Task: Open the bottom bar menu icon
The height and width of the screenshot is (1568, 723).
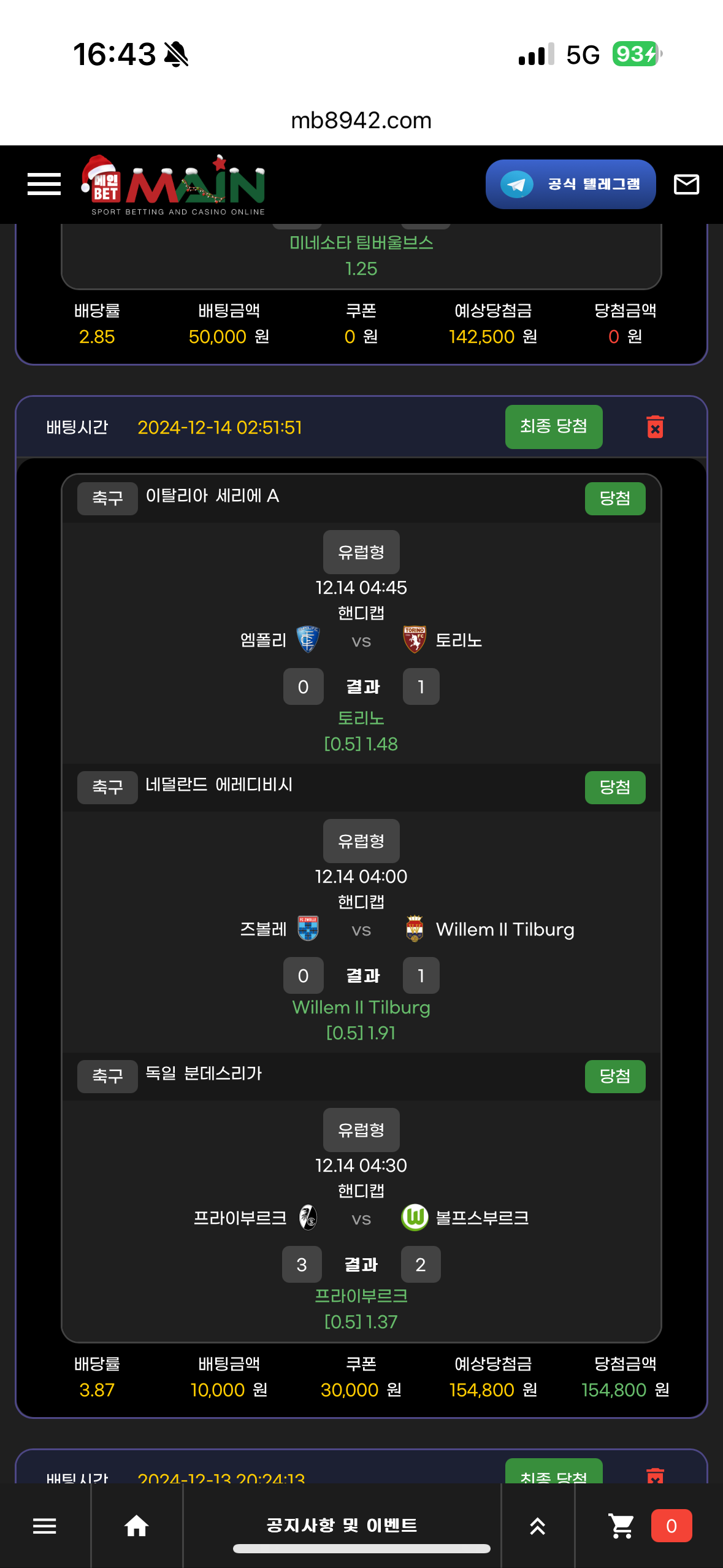Action: pyautogui.click(x=45, y=1525)
